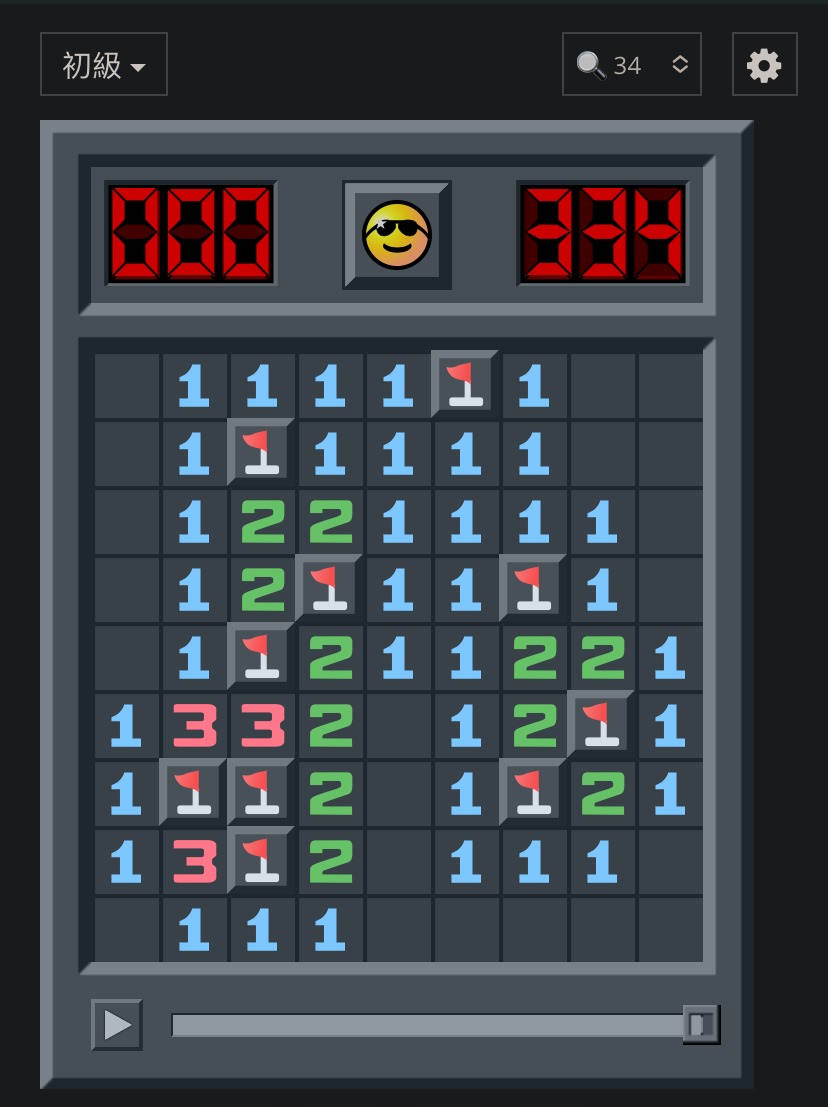Screen dimensions: 828x1107
Task: Tap the replay progress slider
Action: pos(430,1025)
